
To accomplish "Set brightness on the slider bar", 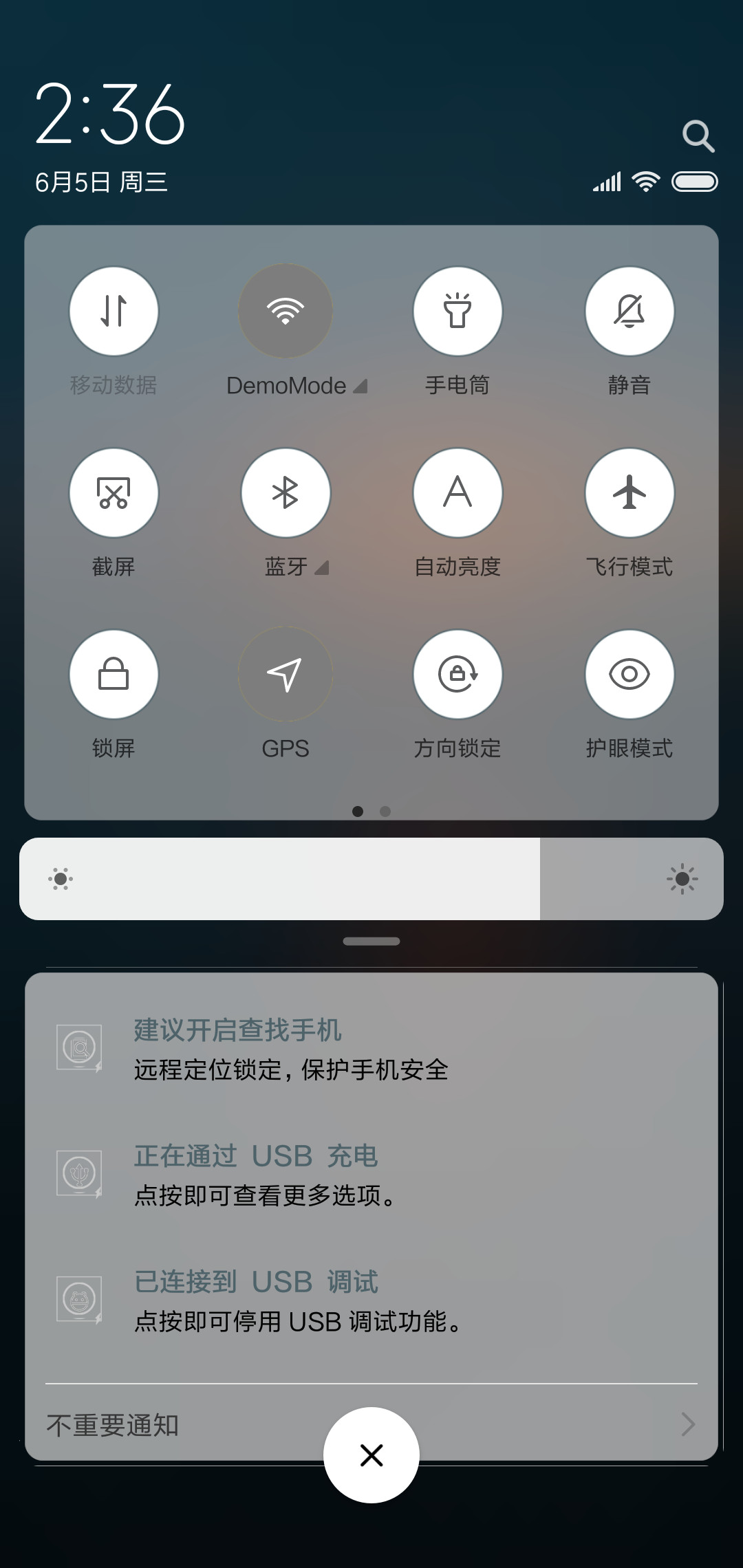I will point(371,879).
